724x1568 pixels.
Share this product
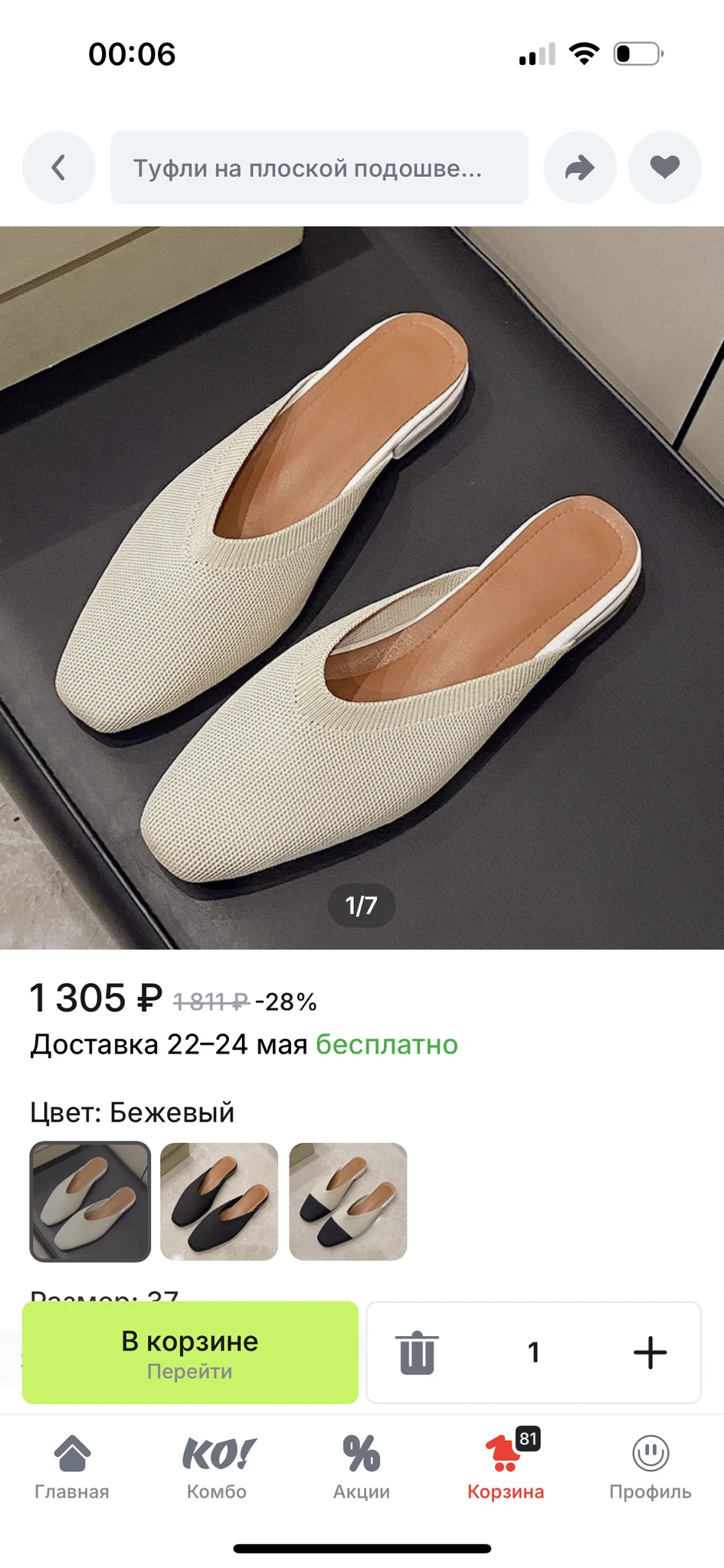pyautogui.click(x=580, y=167)
